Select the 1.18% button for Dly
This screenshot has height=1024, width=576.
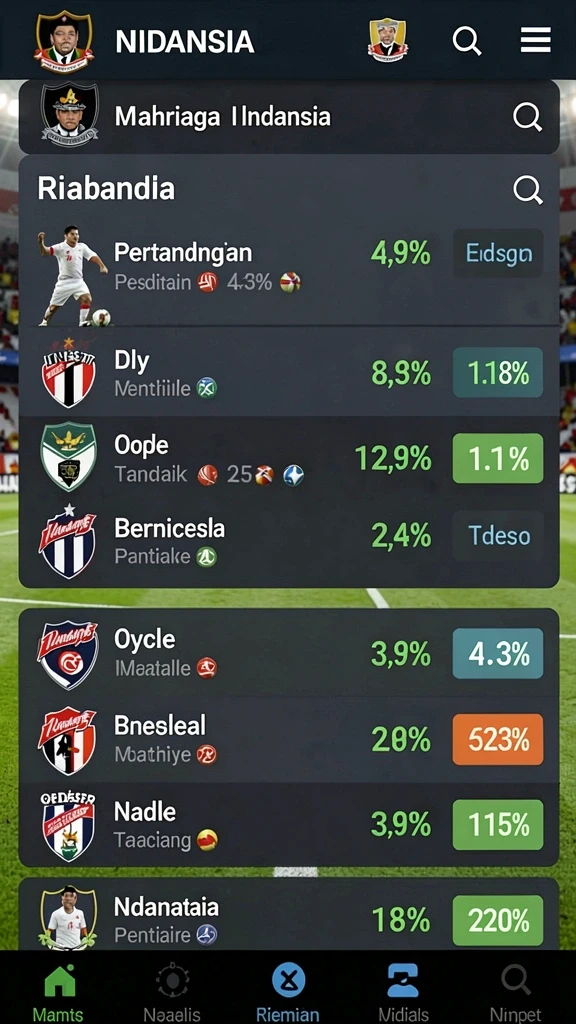[498, 372]
